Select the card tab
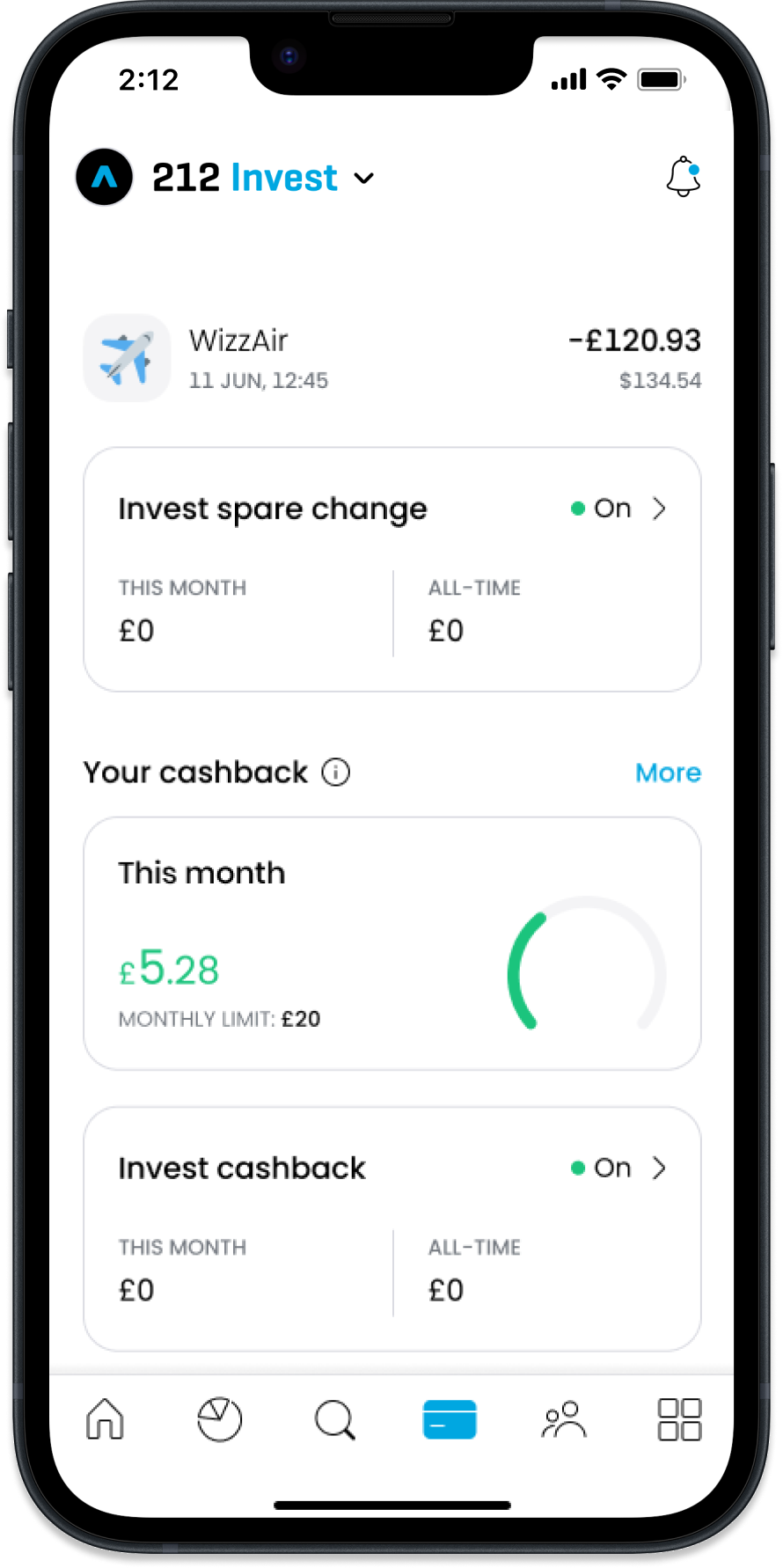 coord(450,1419)
